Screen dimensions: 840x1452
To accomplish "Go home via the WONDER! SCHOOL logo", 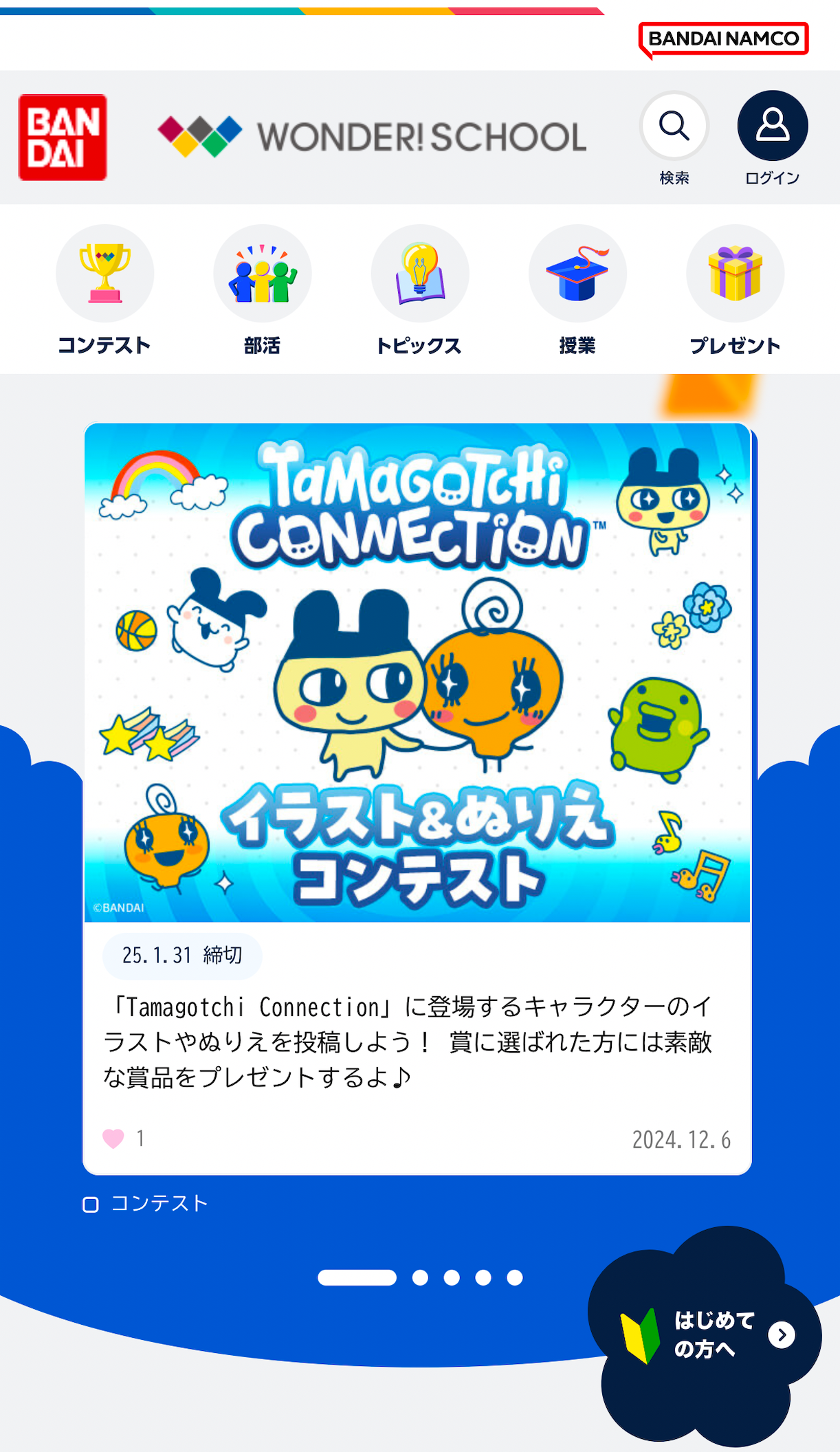I will pyautogui.click(x=372, y=136).
